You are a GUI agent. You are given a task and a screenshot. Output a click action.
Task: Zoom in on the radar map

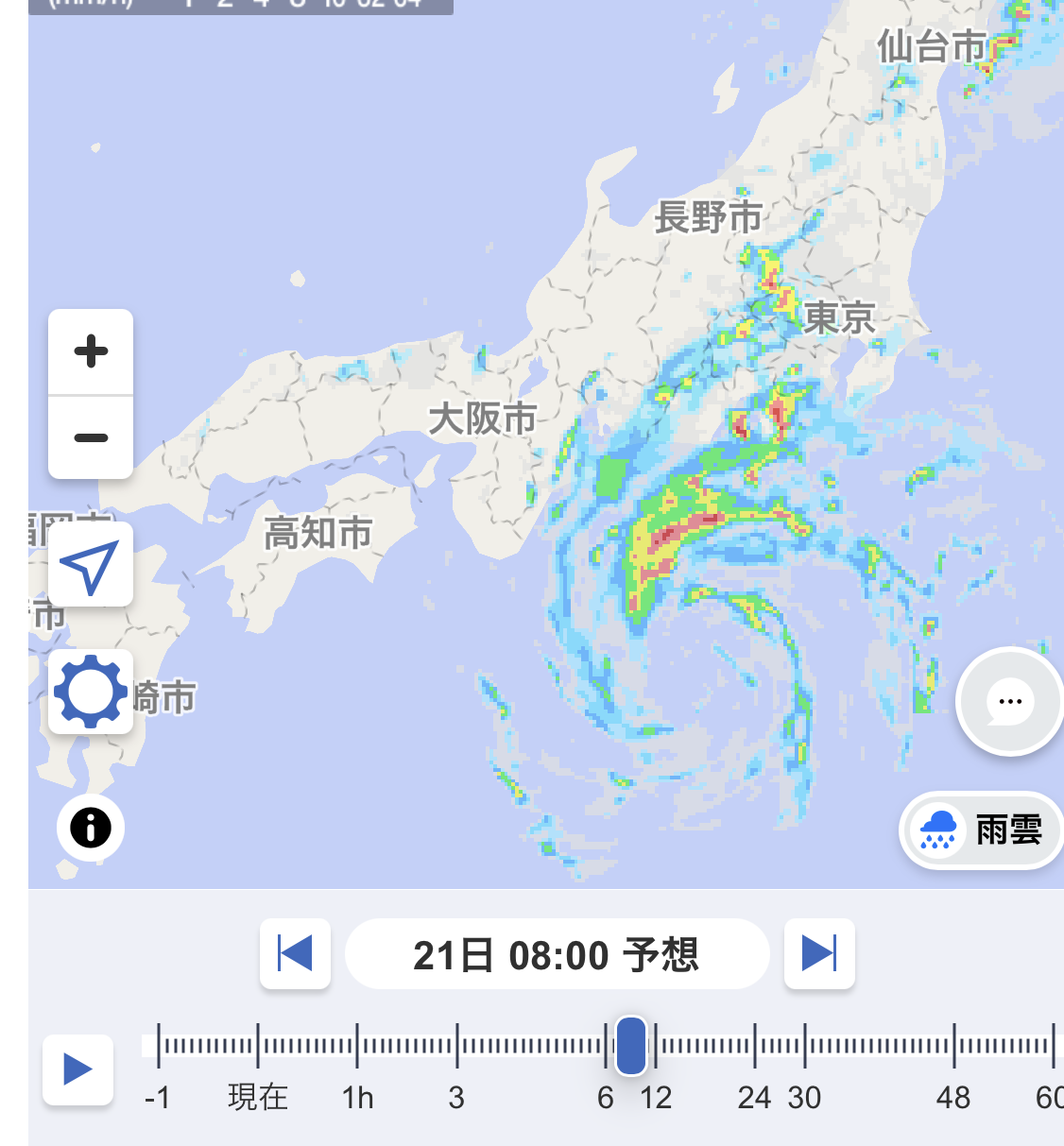[x=91, y=351]
